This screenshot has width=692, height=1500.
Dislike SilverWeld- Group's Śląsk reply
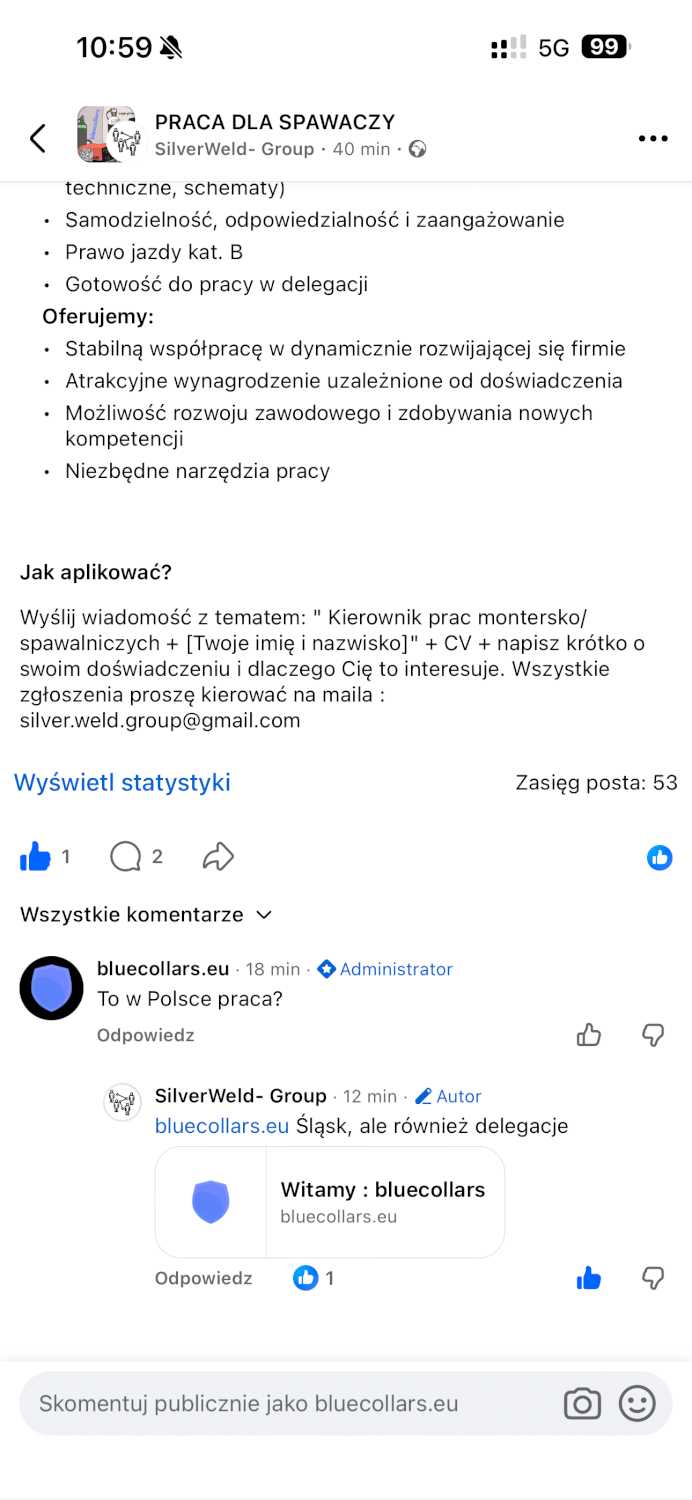[653, 1278]
